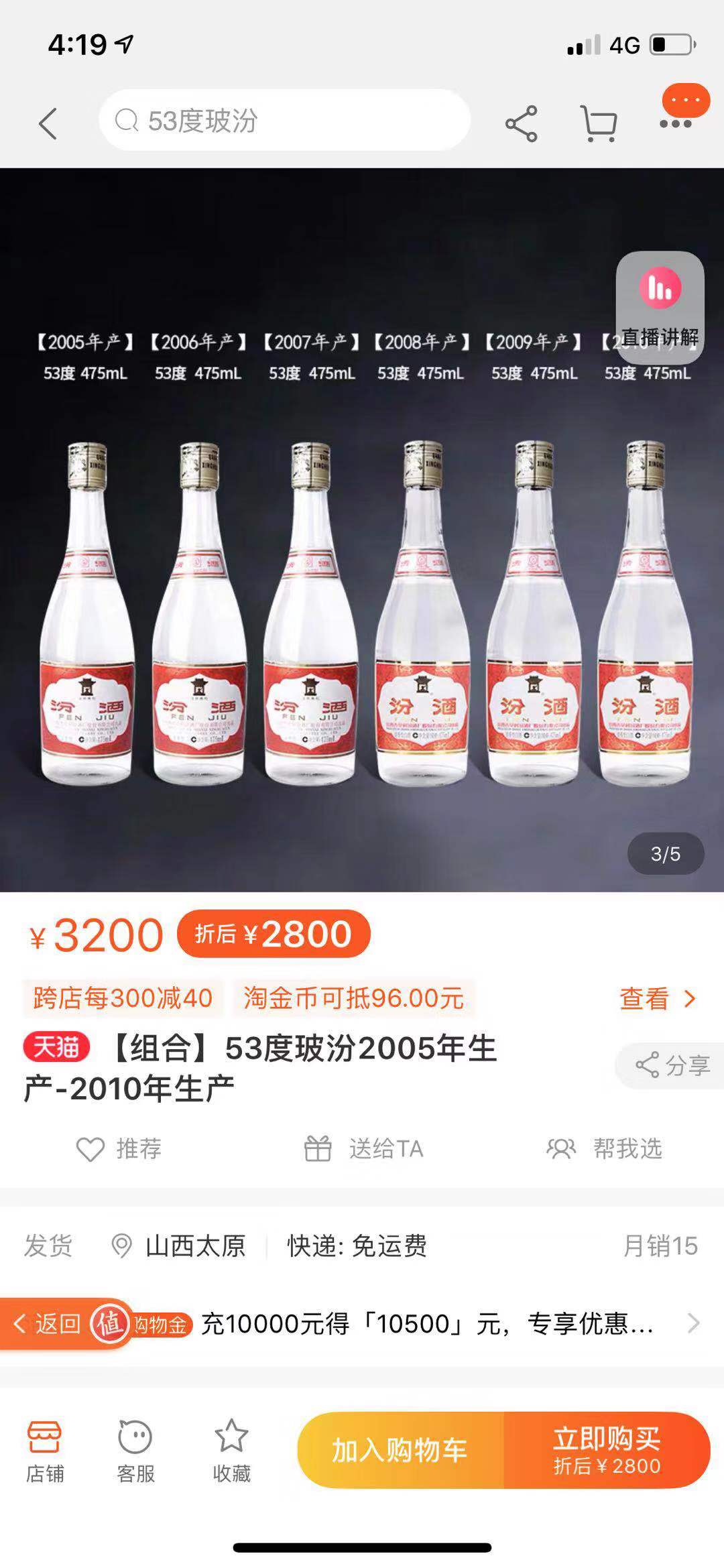Go back to the previous page
This screenshot has height=1568, width=724.
[48, 123]
